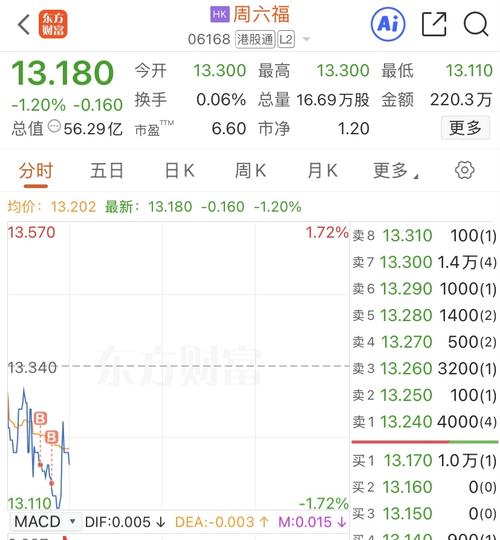
Task: Expand the stock switcher dropdown arrow
Action: (x=306, y=39)
